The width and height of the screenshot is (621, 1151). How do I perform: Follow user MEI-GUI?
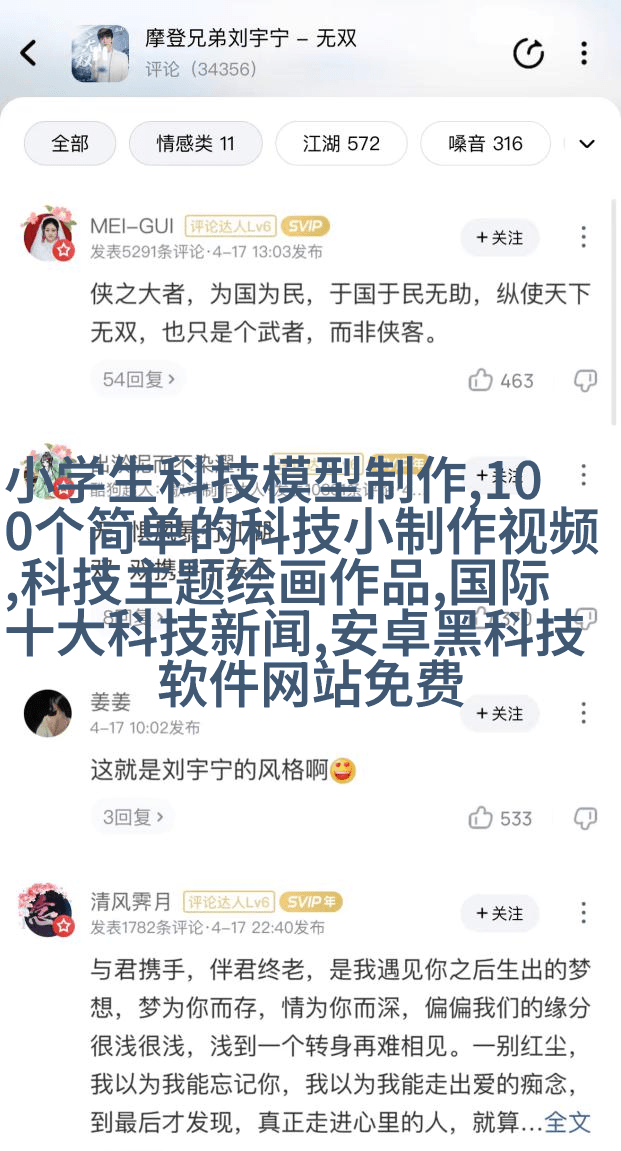pyautogui.click(x=499, y=237)
